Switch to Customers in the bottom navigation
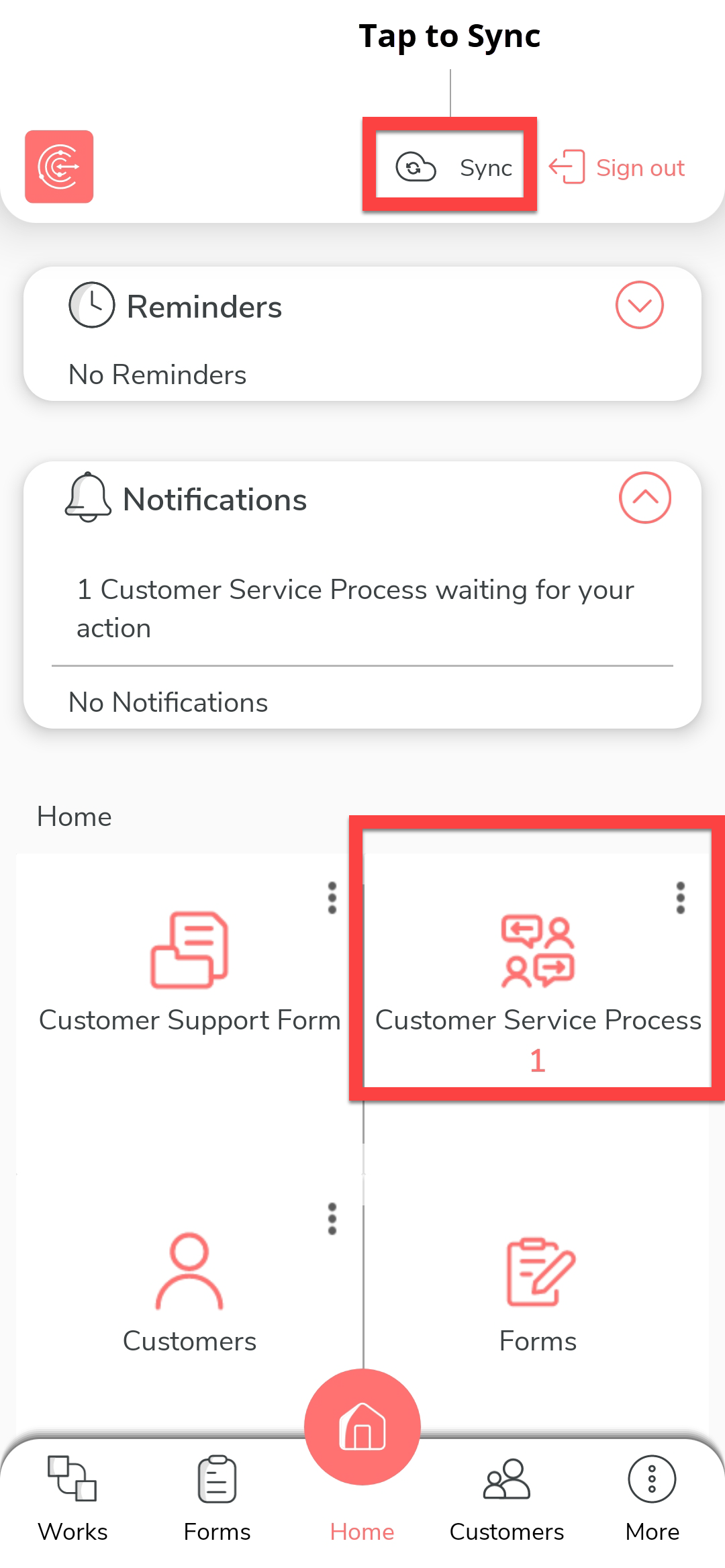 (x=507, y=1499)
